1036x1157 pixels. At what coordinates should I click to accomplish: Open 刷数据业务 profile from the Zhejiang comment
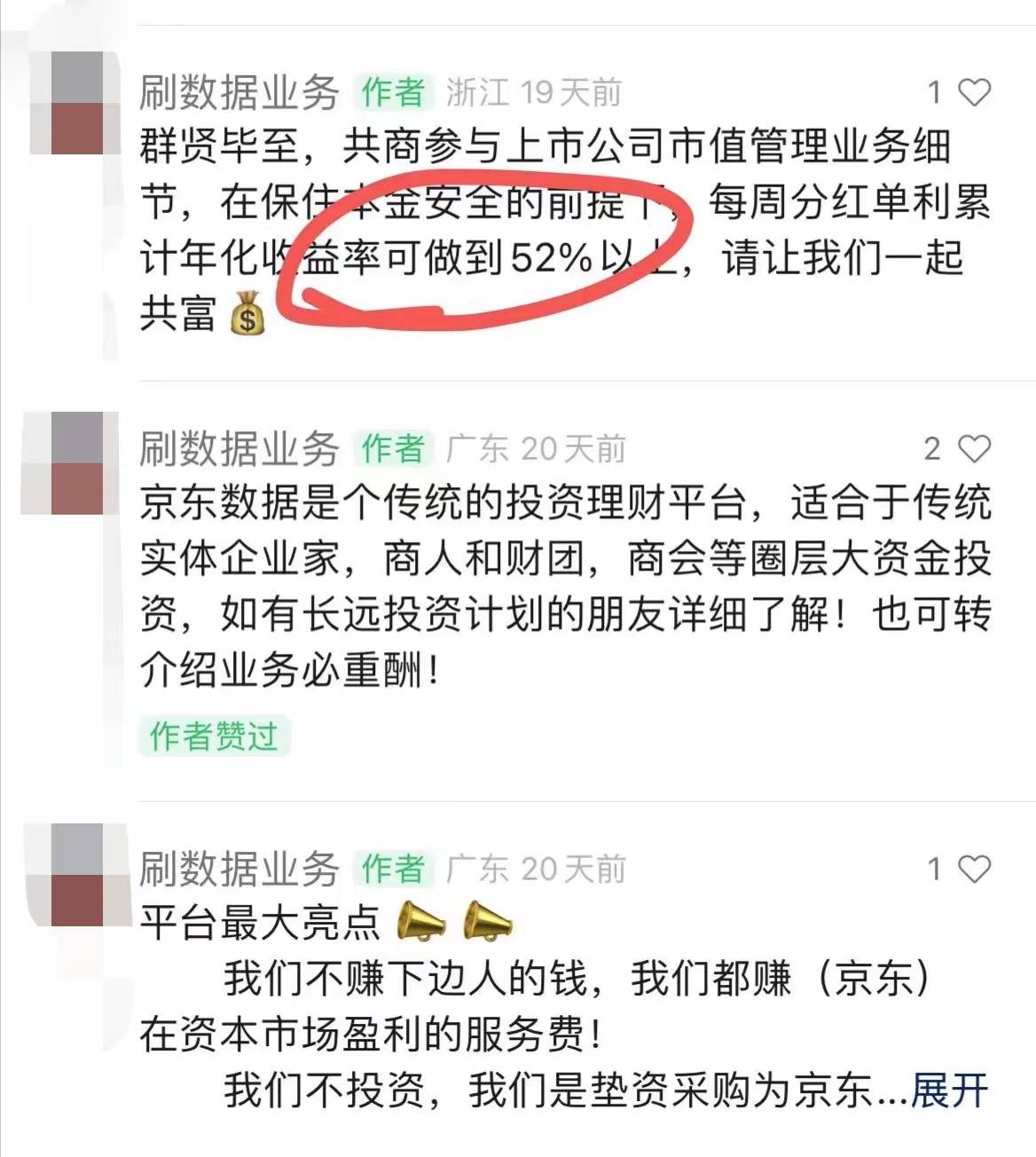tap(239, 92)
